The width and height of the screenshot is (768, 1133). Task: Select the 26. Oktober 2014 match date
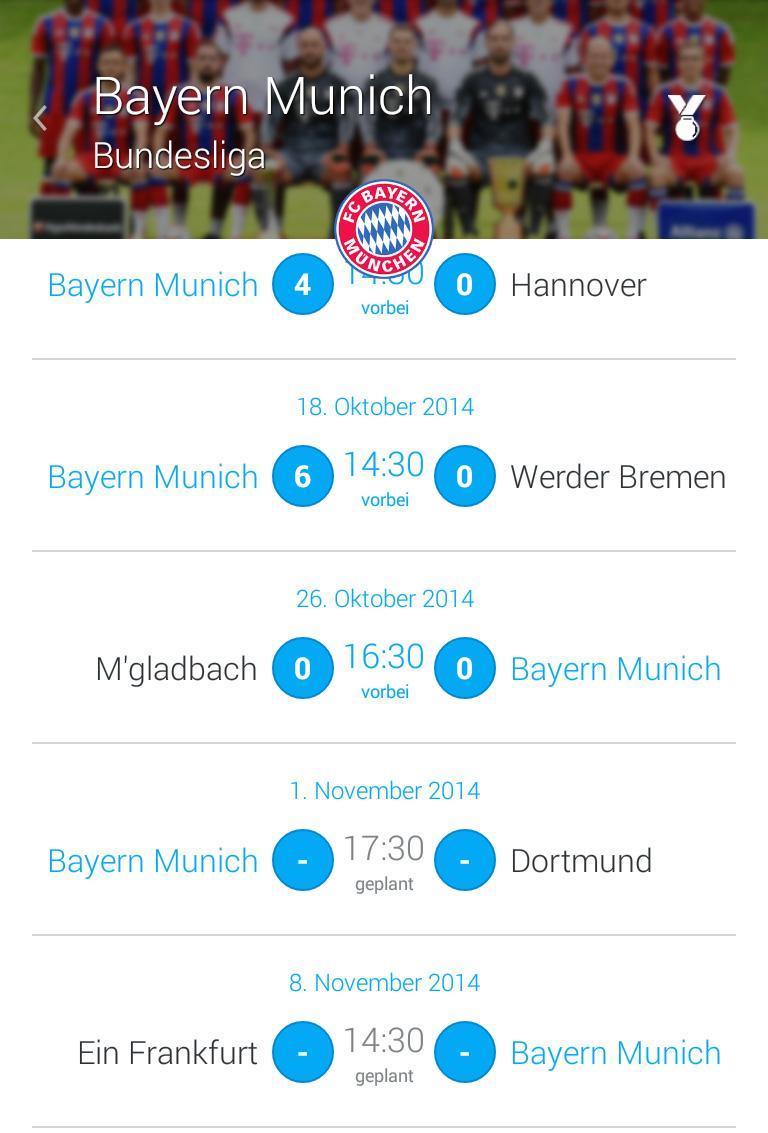pos(384,598)
